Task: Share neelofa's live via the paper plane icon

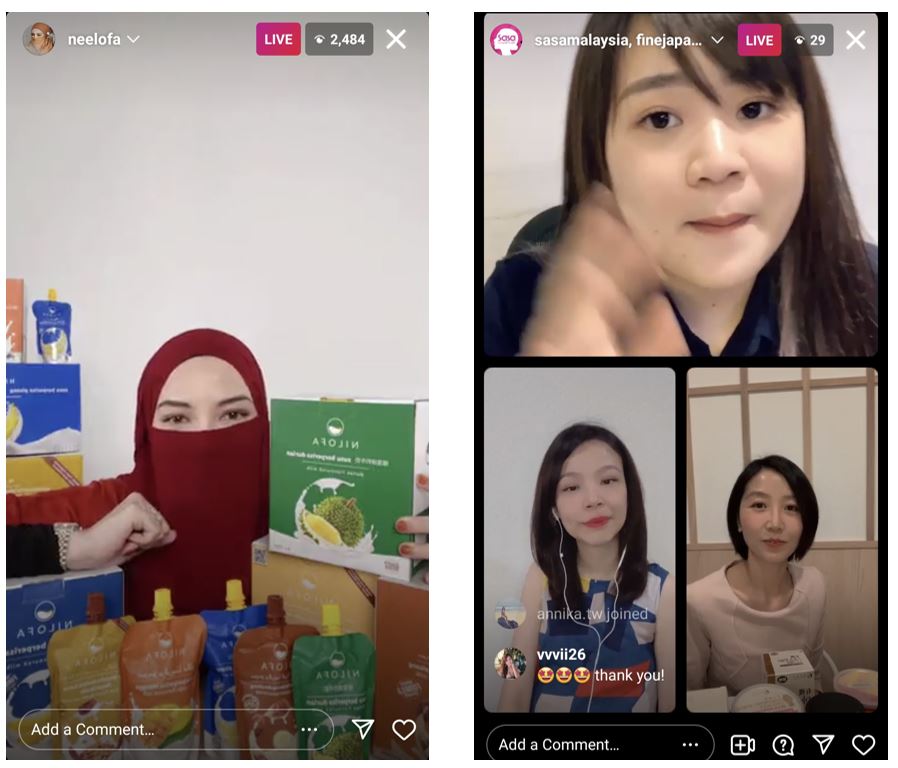Action: point(363,729)
